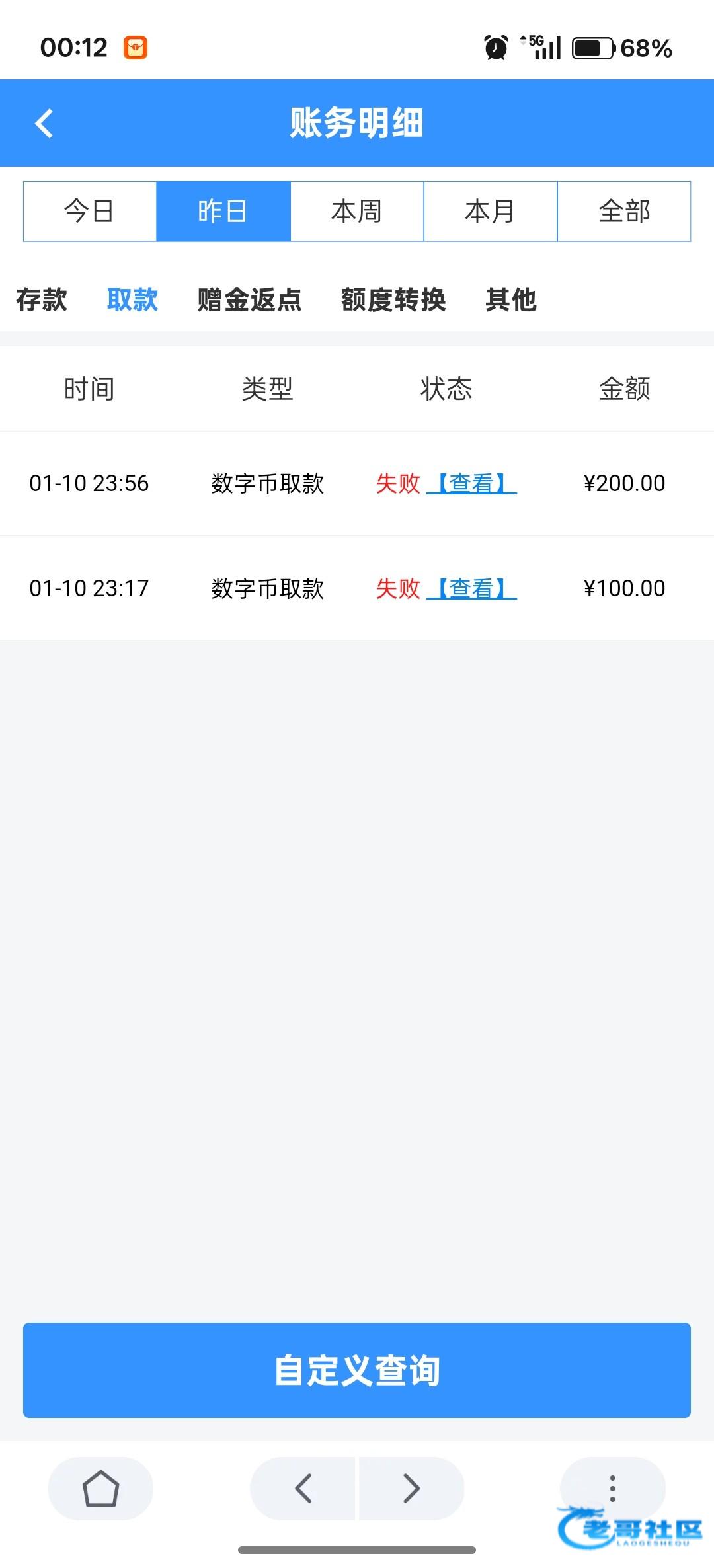The width and height of the screenshot is (714, 1568).
Task: Open the browser's three-dot menu
Action: pos(612,1487)
